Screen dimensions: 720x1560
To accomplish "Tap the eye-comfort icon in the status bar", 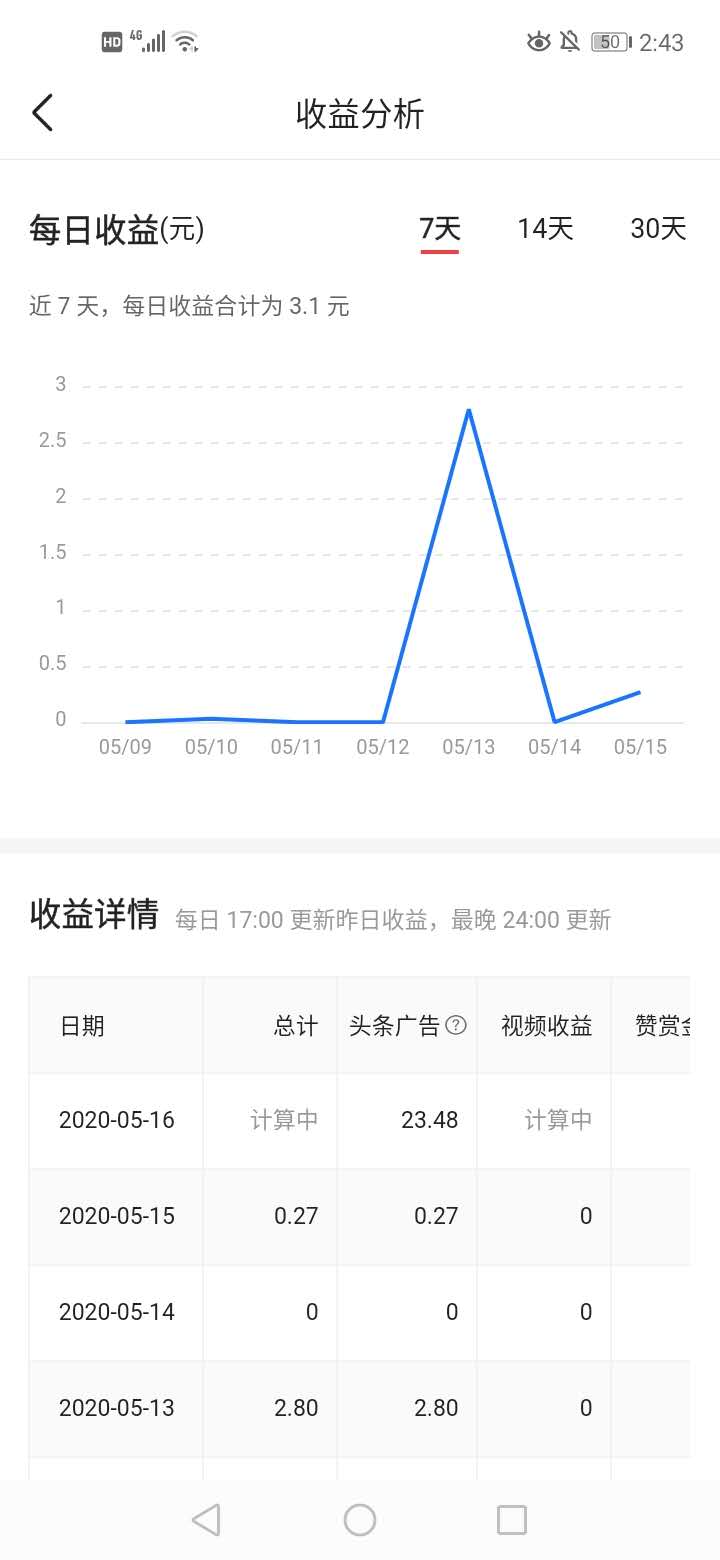I will 539,42.
